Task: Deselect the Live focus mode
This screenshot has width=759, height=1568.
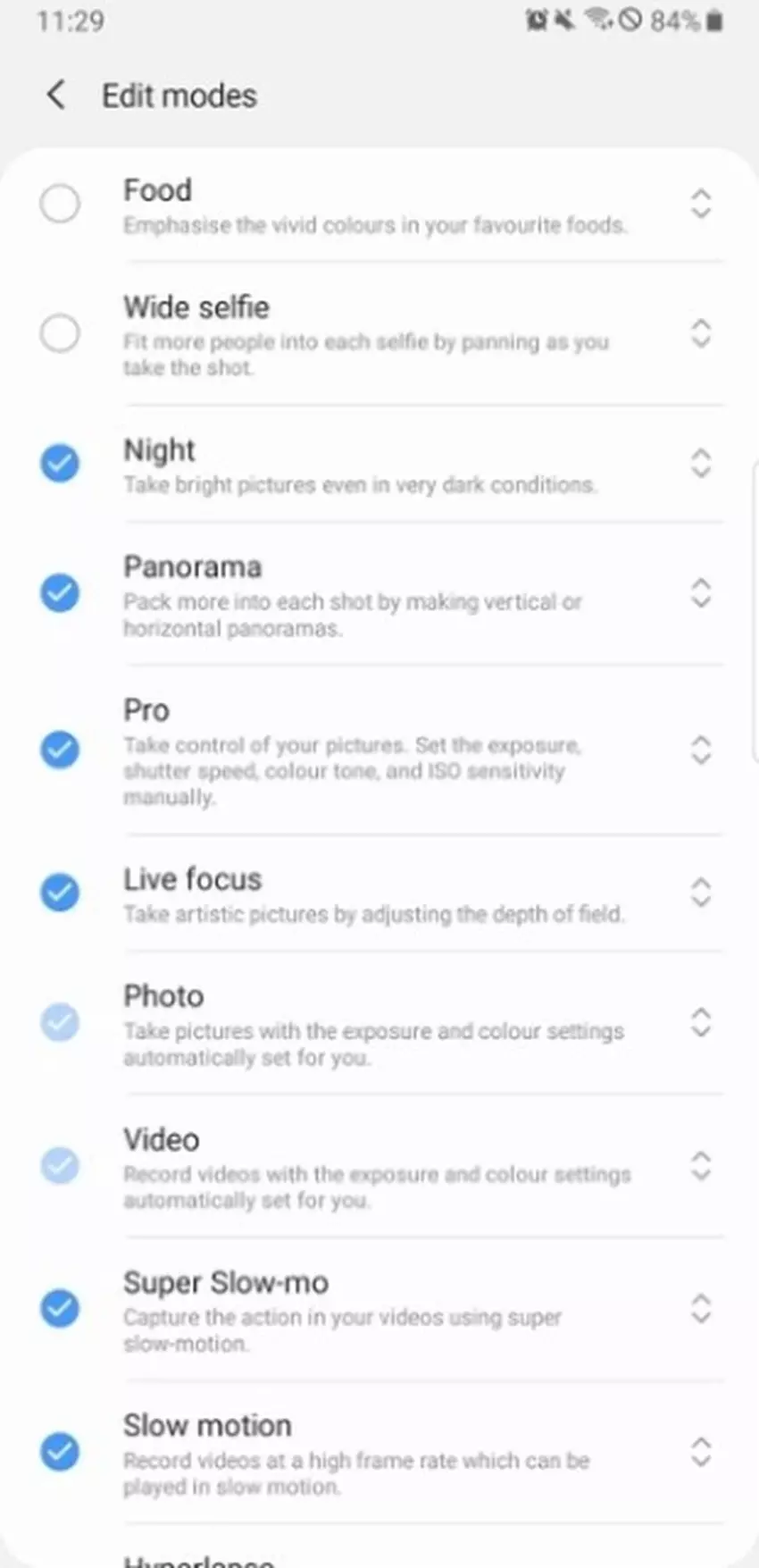Action: click(60, 893)
